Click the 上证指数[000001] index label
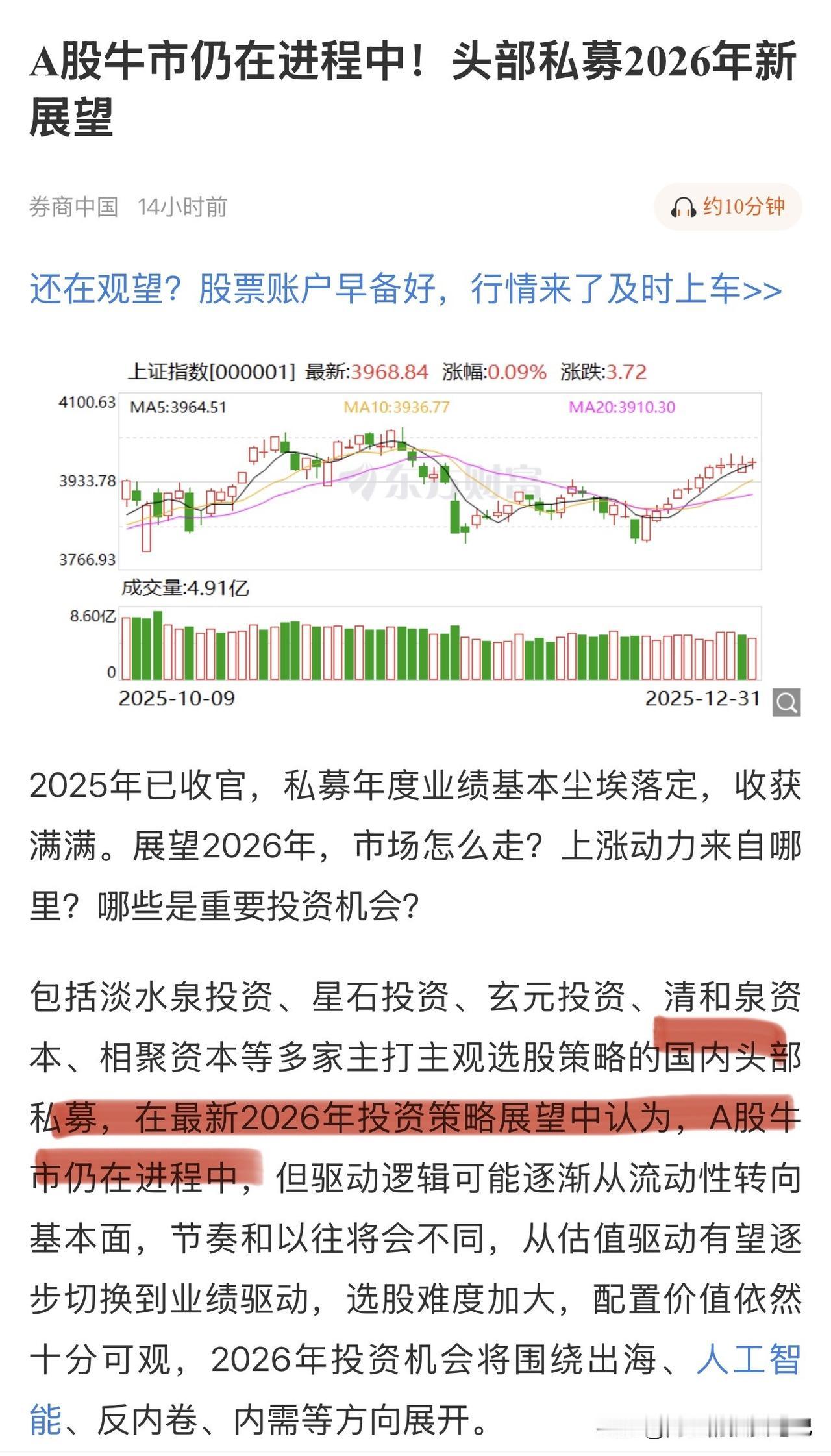 pos(211,372)
